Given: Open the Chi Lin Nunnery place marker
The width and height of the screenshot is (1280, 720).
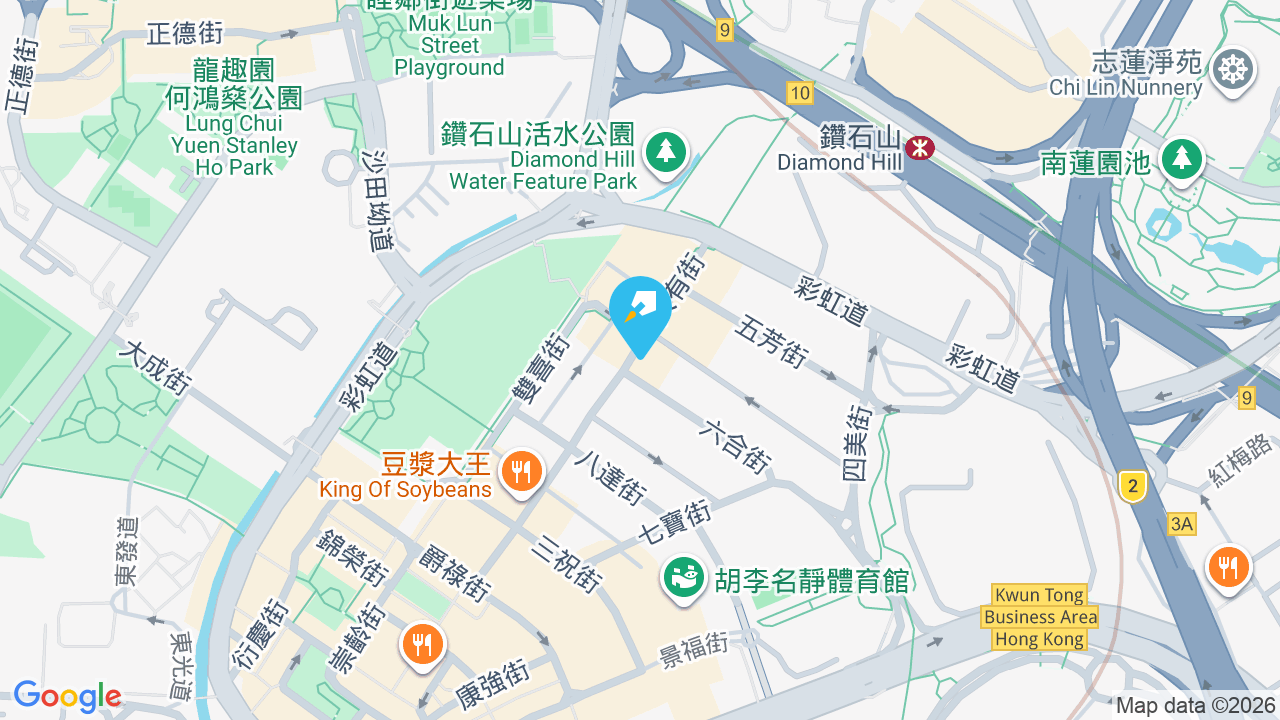Looking at the screenshot, I should tap(1232, 71).
